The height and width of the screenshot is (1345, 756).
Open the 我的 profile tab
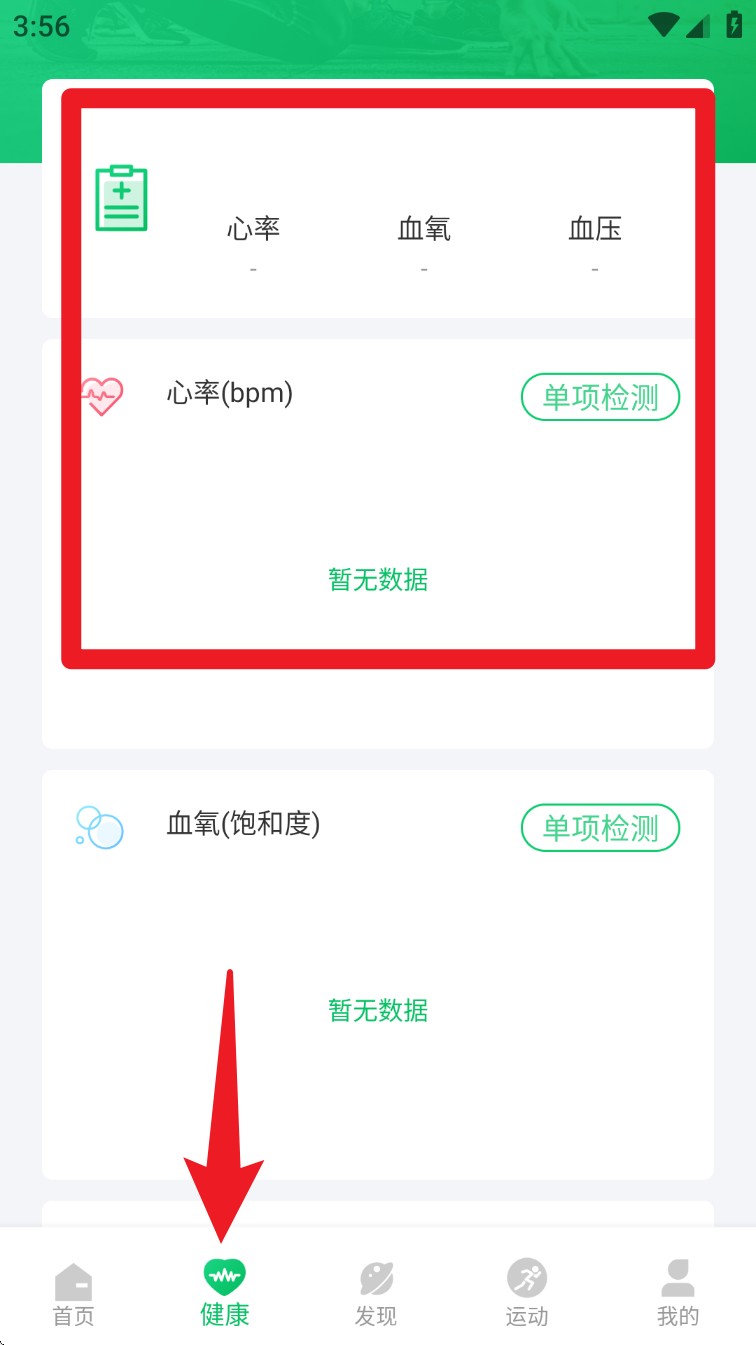[x=678, y=1293]
